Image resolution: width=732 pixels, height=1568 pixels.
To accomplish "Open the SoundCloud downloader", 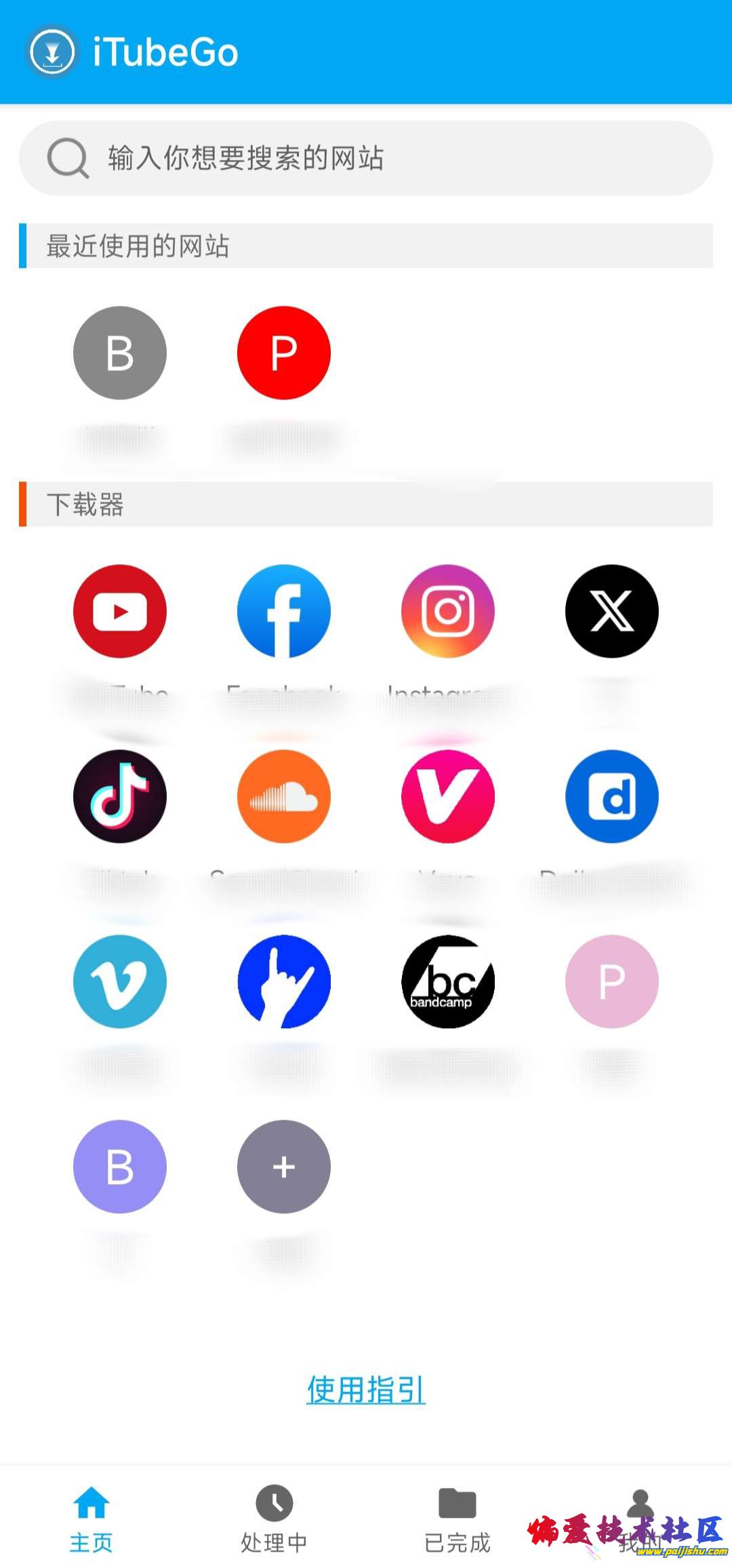I will tap(284, 796).
